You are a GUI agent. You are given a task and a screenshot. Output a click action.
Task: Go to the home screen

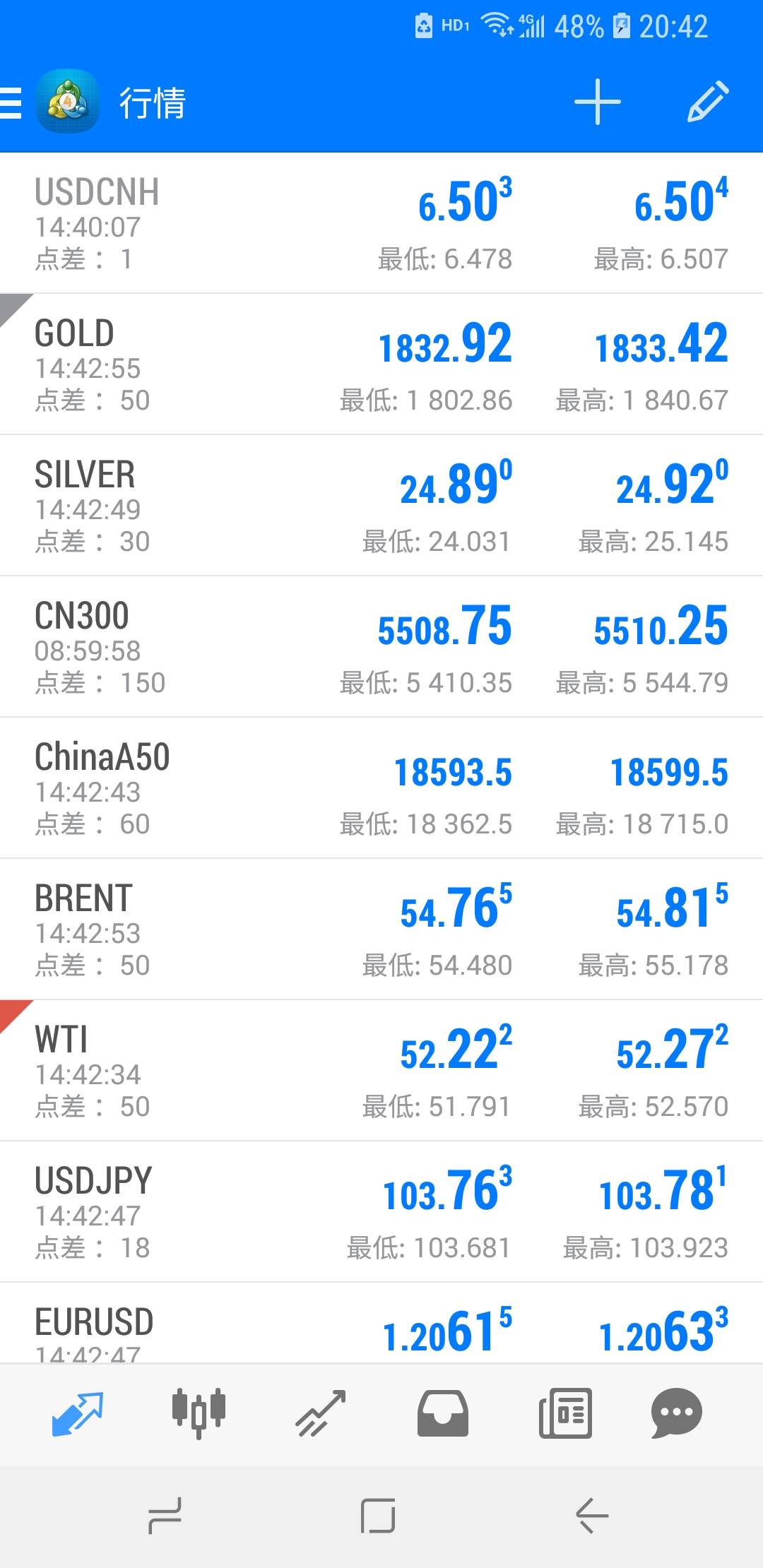click(x=378, y=1516)
